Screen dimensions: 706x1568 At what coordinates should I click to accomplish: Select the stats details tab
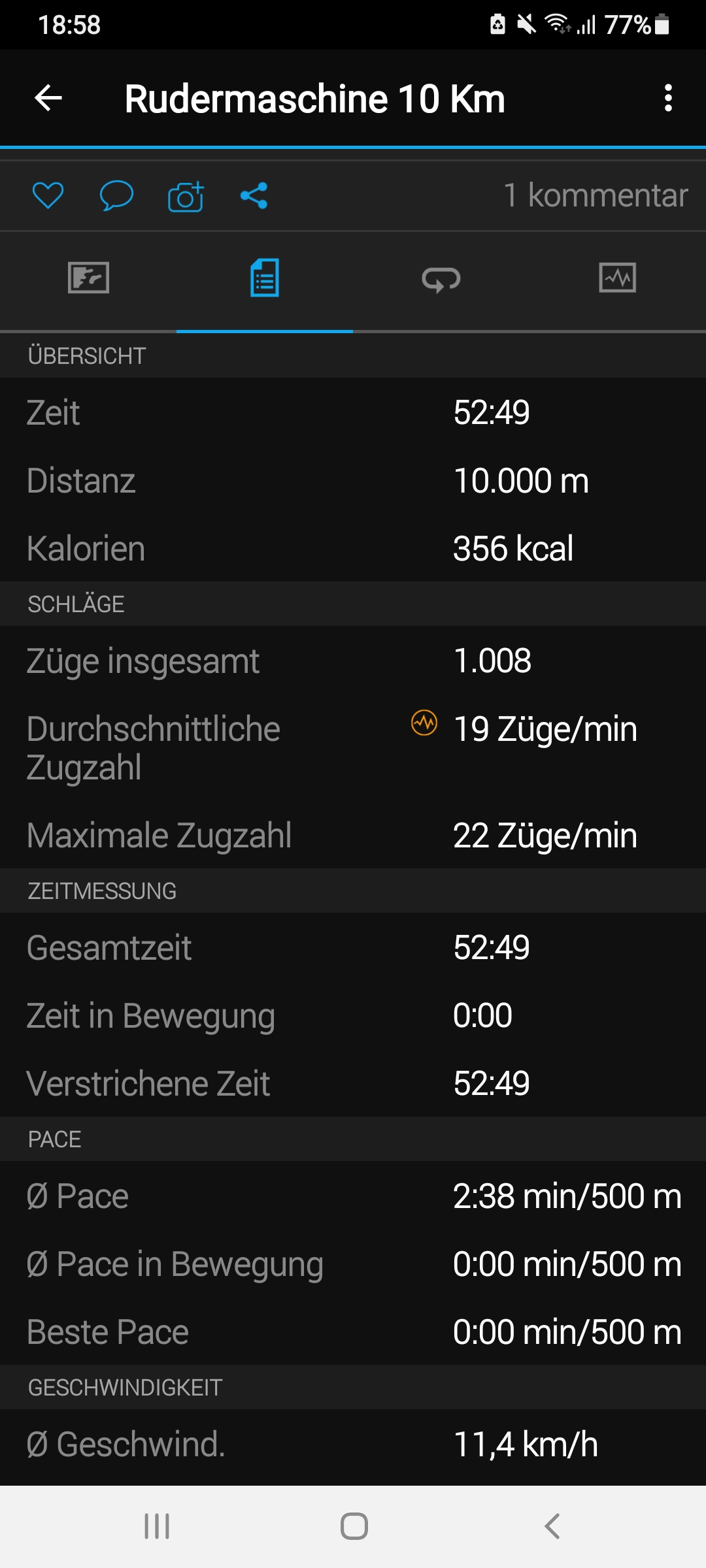(265, 278)
